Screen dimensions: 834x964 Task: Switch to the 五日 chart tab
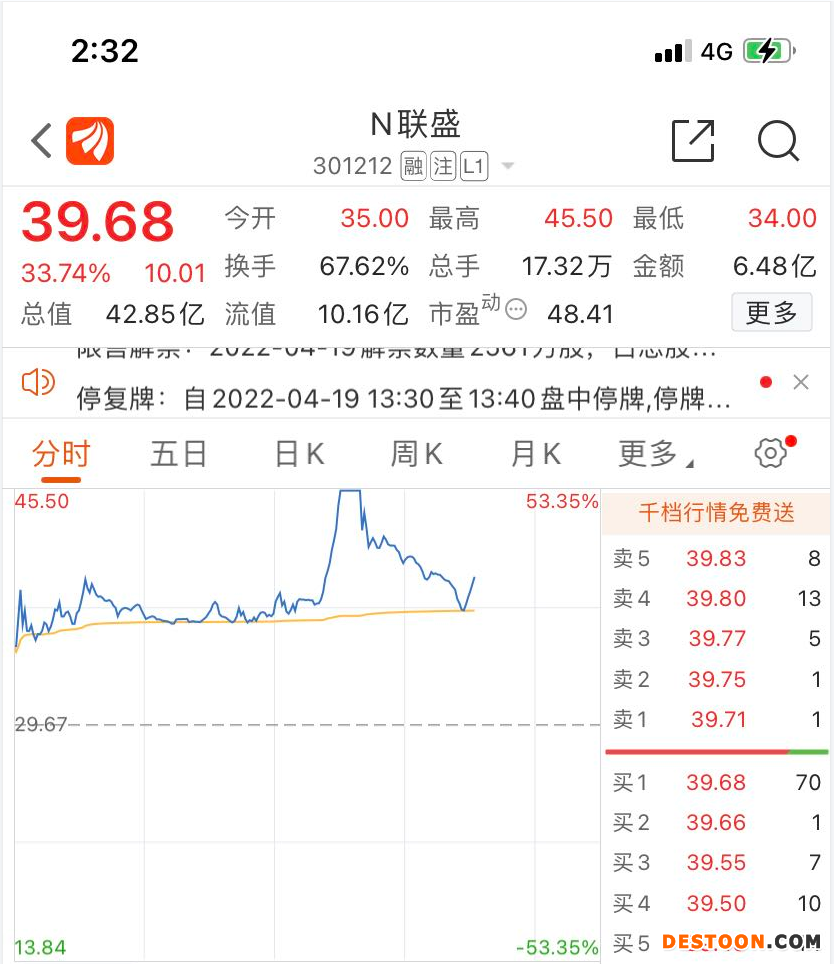coord(178,454)
